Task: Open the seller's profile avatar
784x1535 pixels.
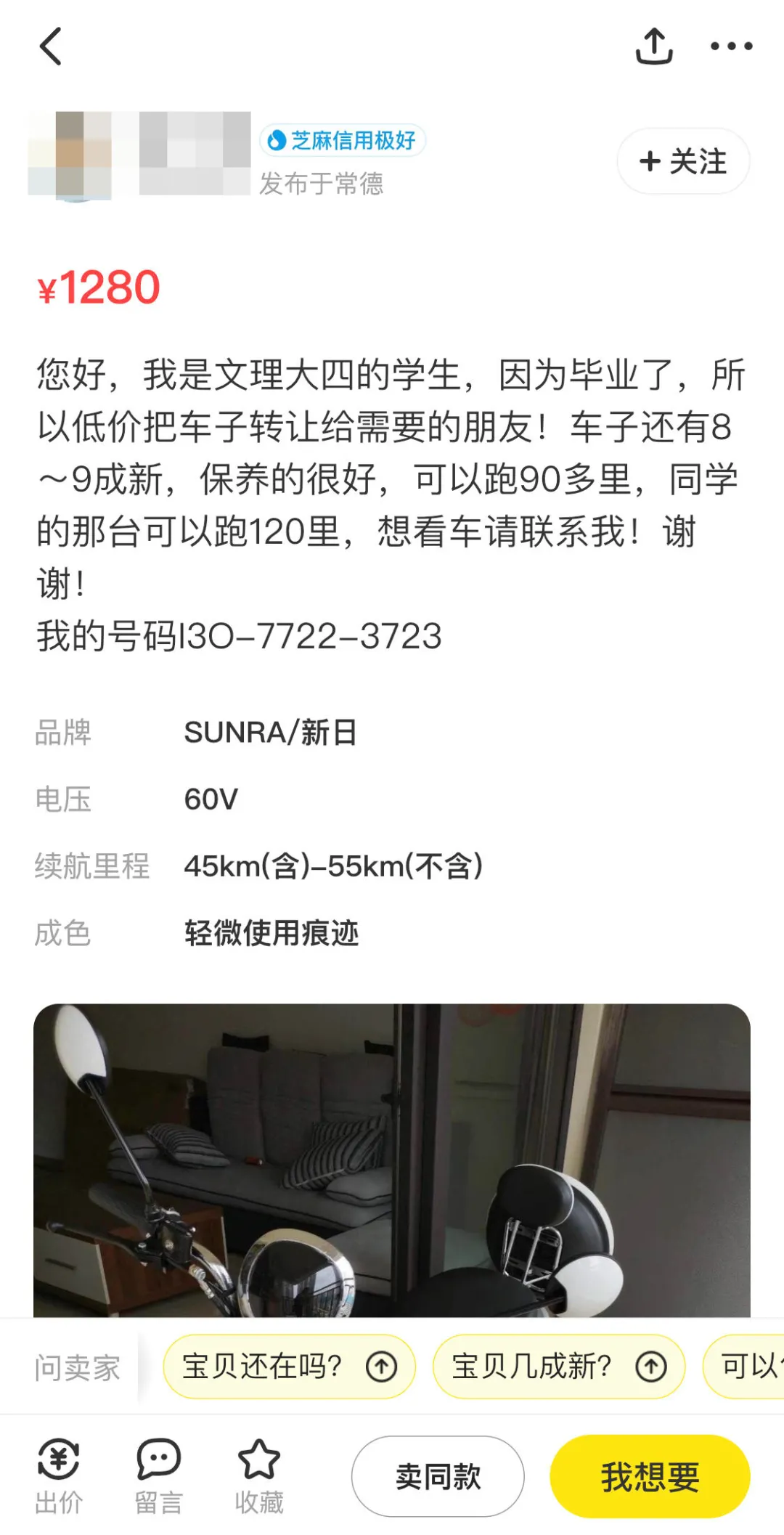Action: [70, 154]
